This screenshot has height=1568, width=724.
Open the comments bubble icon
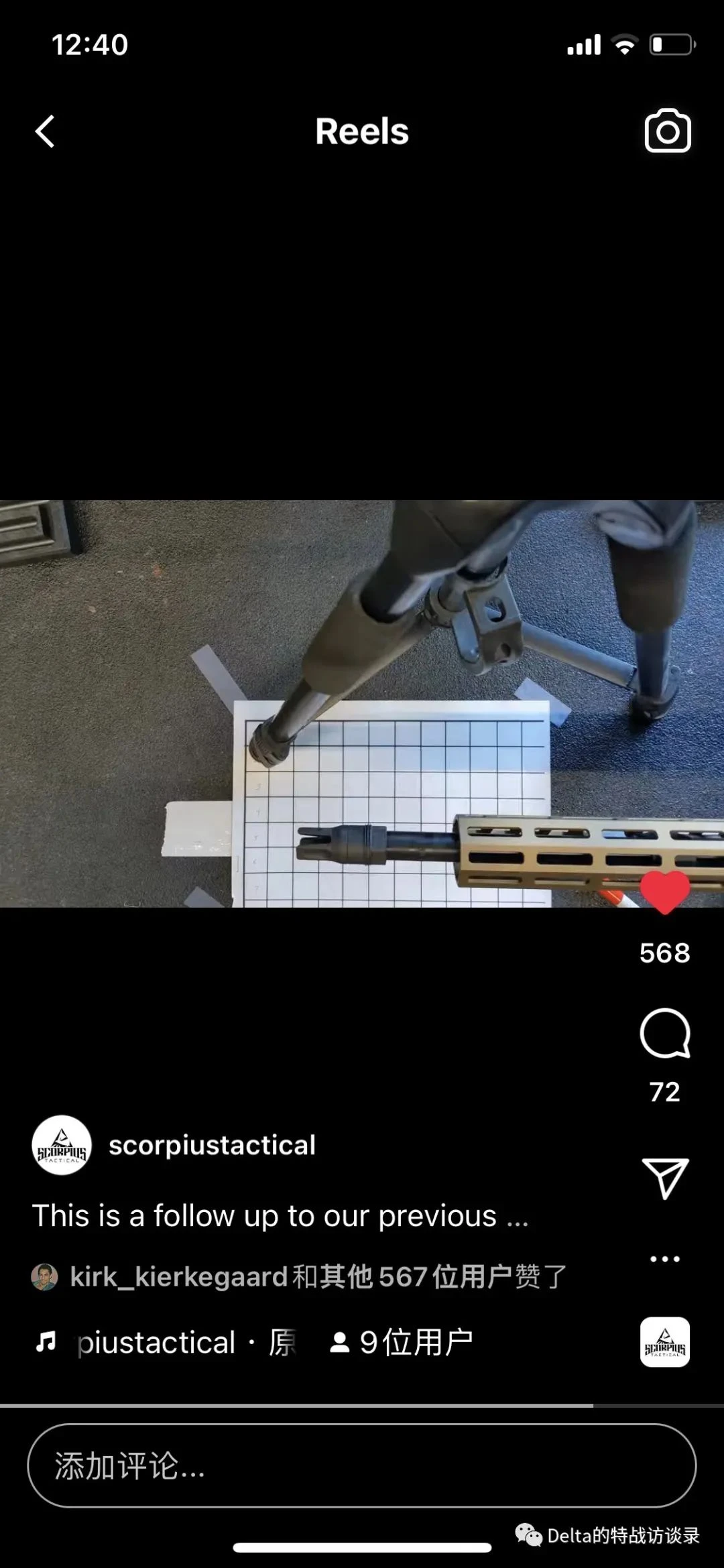click(664, 1033)
